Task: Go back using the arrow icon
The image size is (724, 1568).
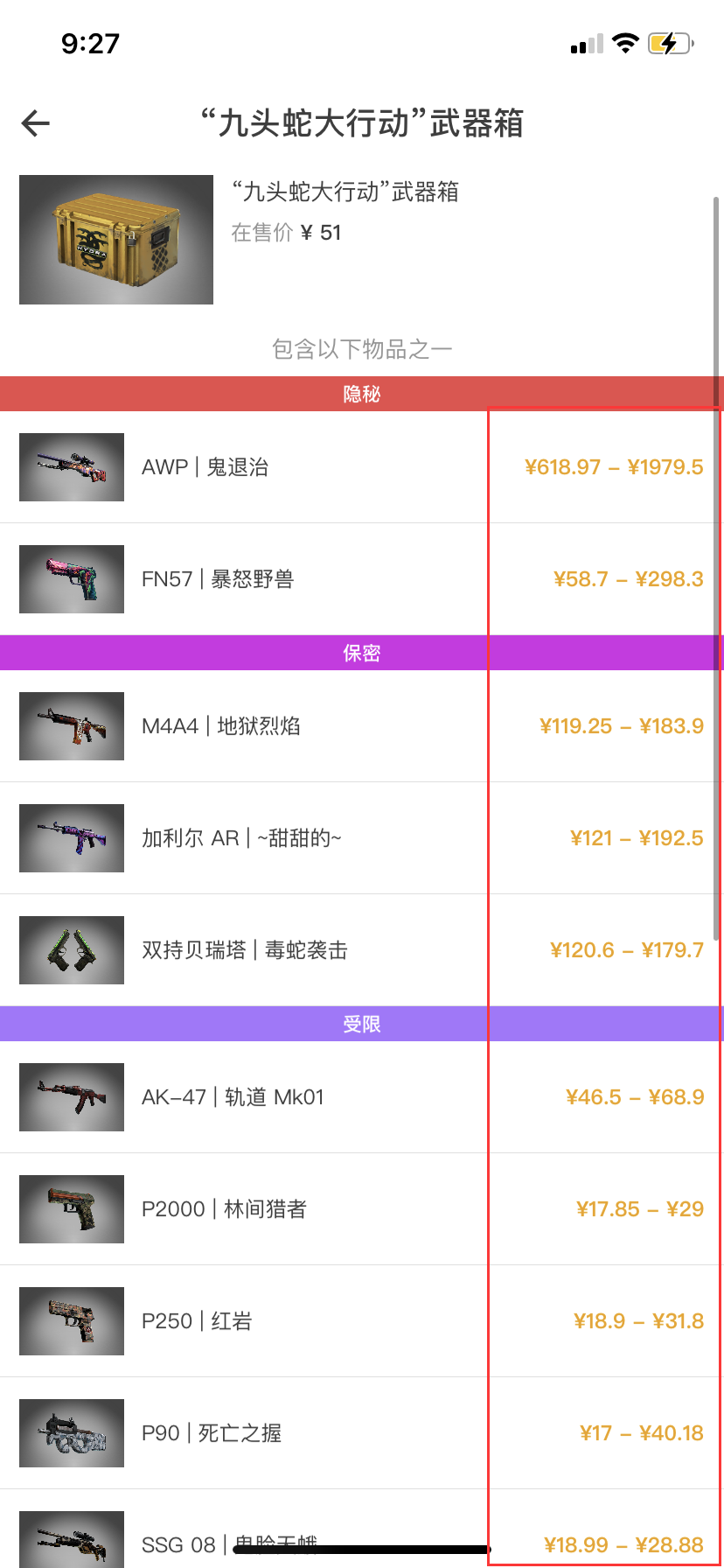Action: click(x=36, y=123)
